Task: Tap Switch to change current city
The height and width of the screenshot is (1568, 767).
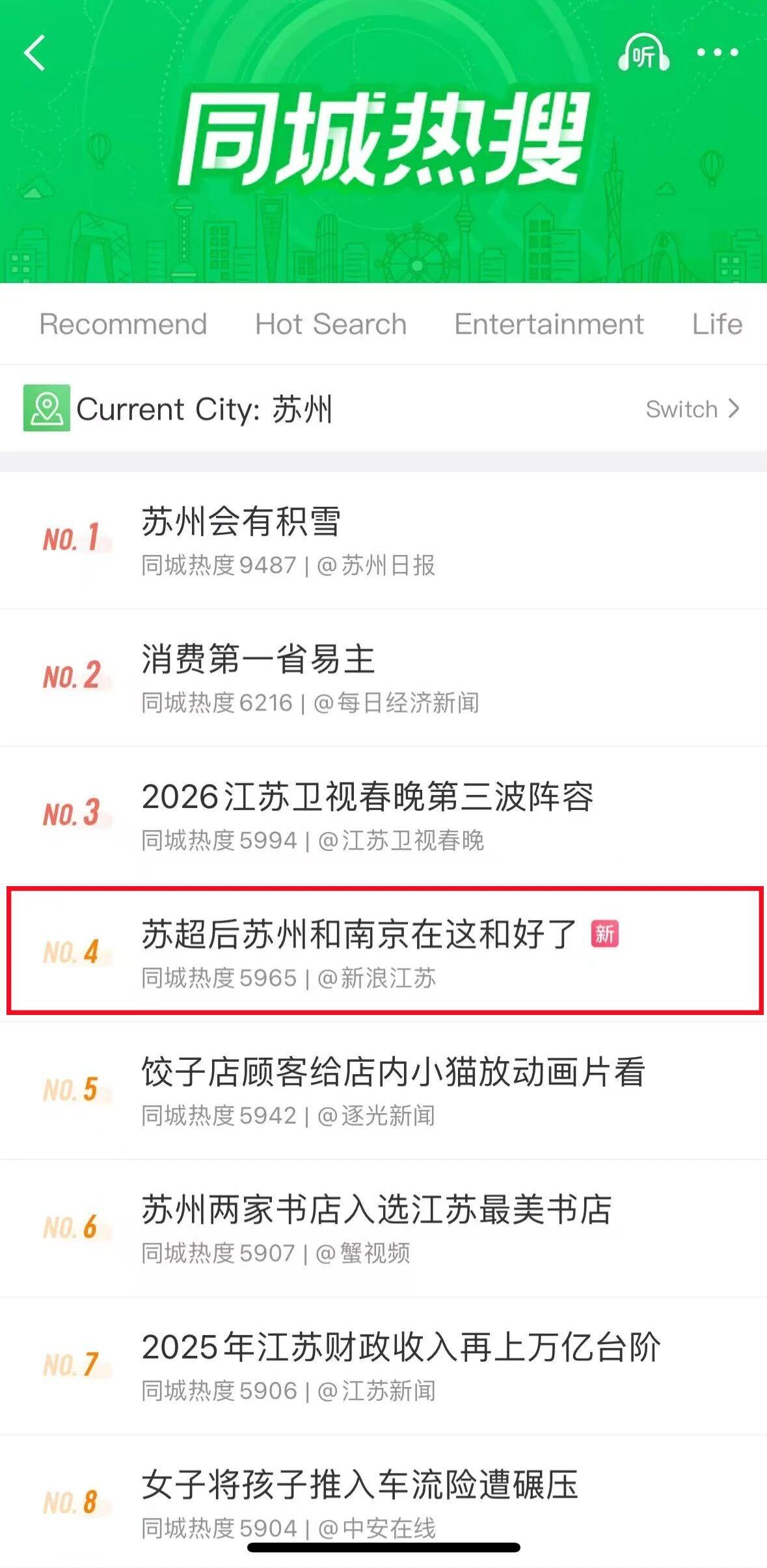Action: (x=692, y=409)
